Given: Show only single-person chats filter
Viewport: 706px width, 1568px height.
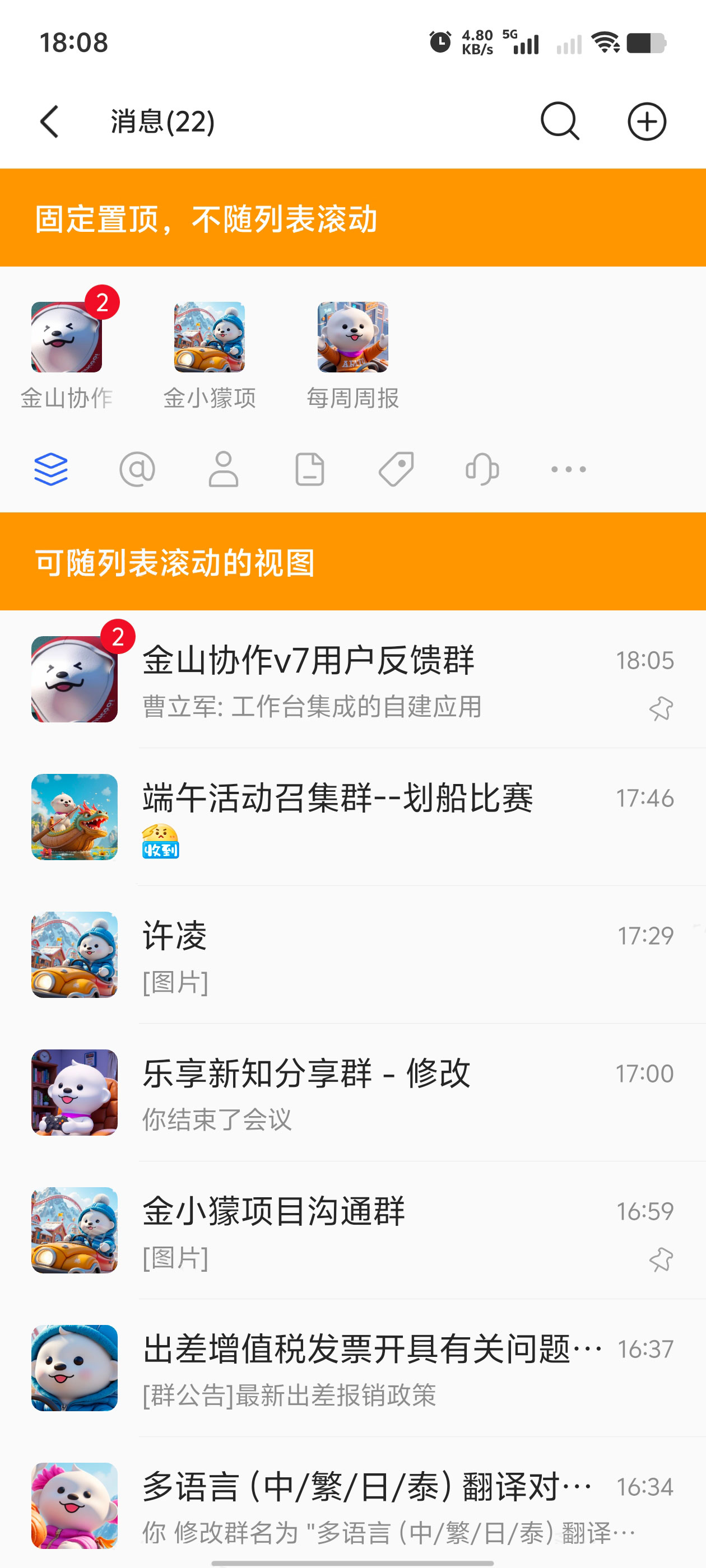Looking at the screenshot, I should [x=224, y=469].
